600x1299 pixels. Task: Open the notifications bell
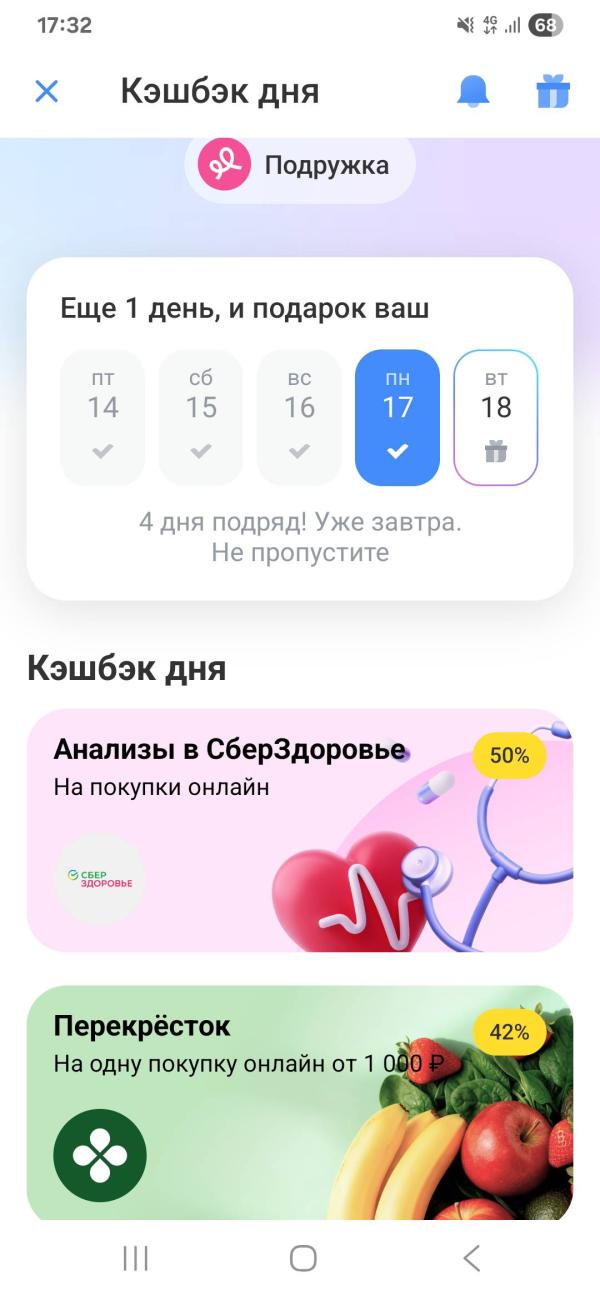[473, 91]
